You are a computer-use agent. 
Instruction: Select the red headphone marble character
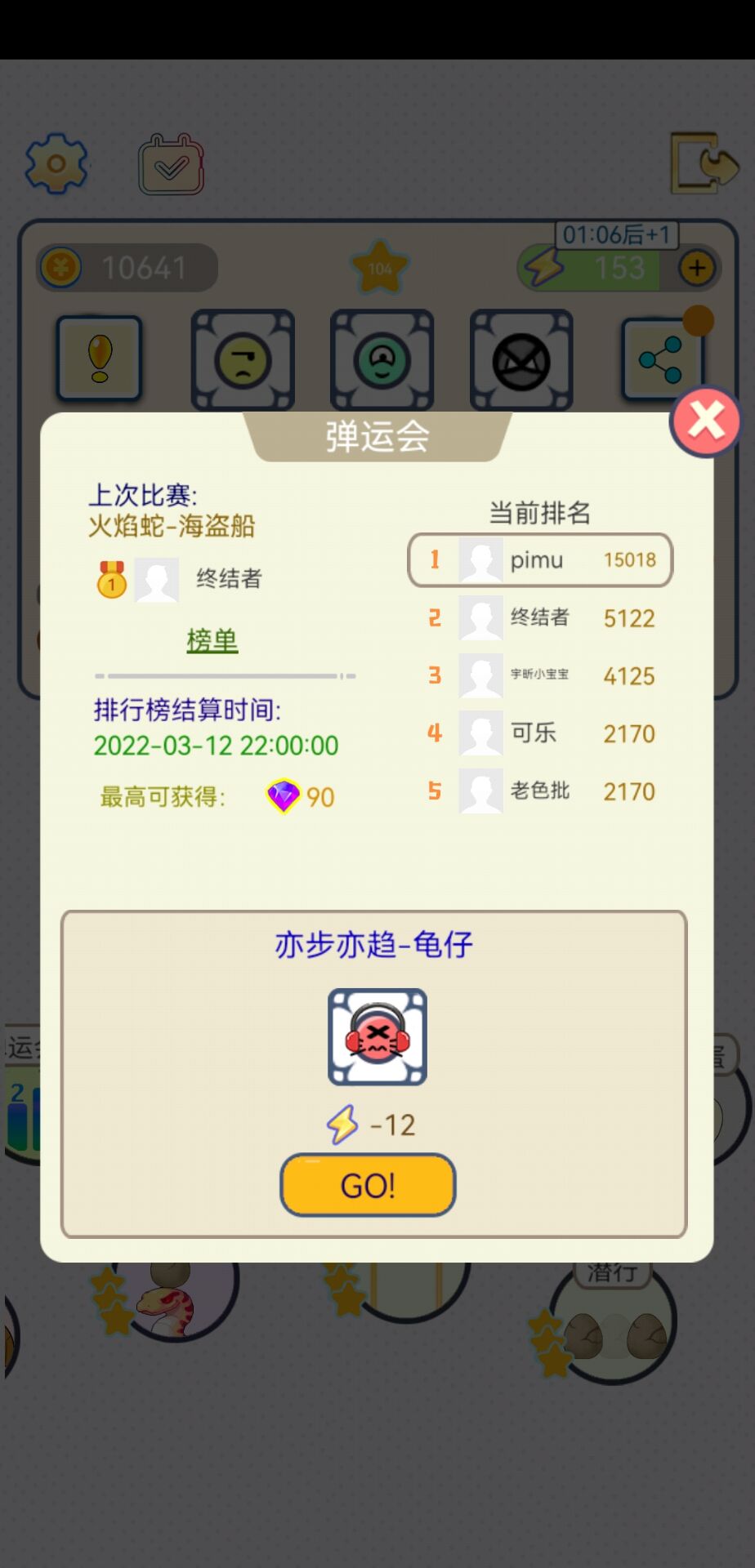(377, 1037)
